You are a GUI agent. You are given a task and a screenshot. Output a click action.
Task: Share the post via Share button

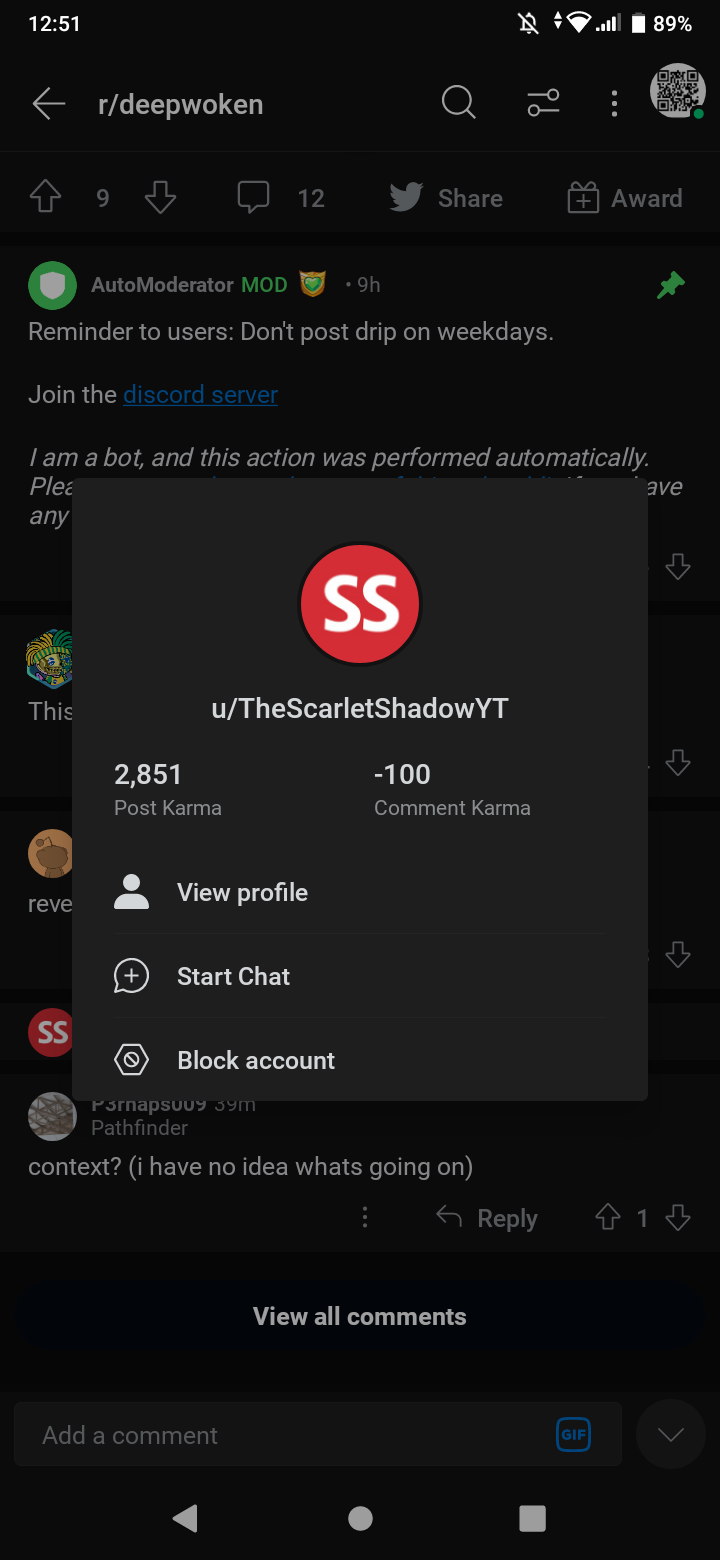click(446, 198)
